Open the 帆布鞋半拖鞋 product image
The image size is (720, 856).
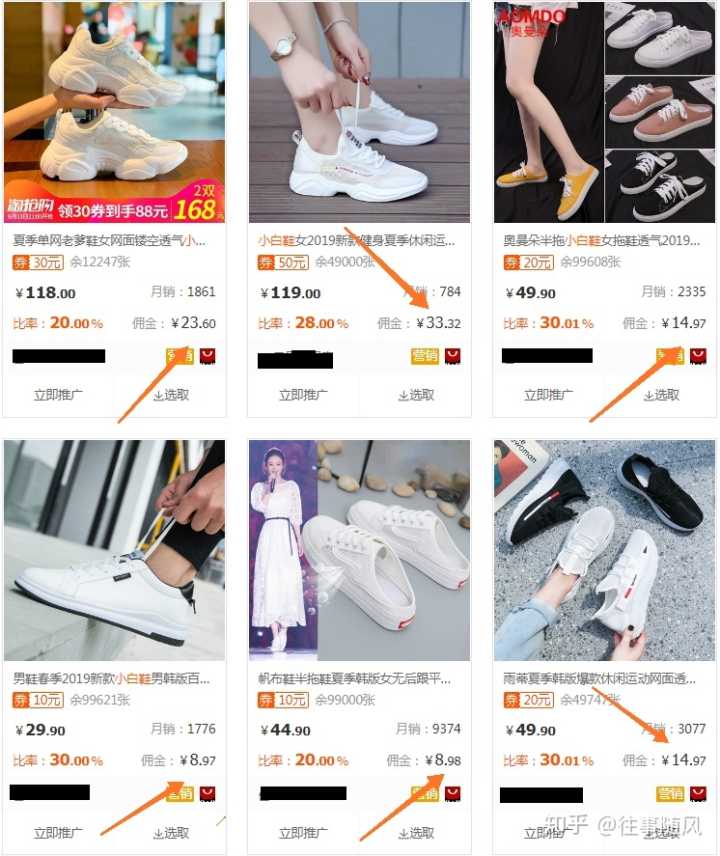pyautogui.click(x=358, y=550)
